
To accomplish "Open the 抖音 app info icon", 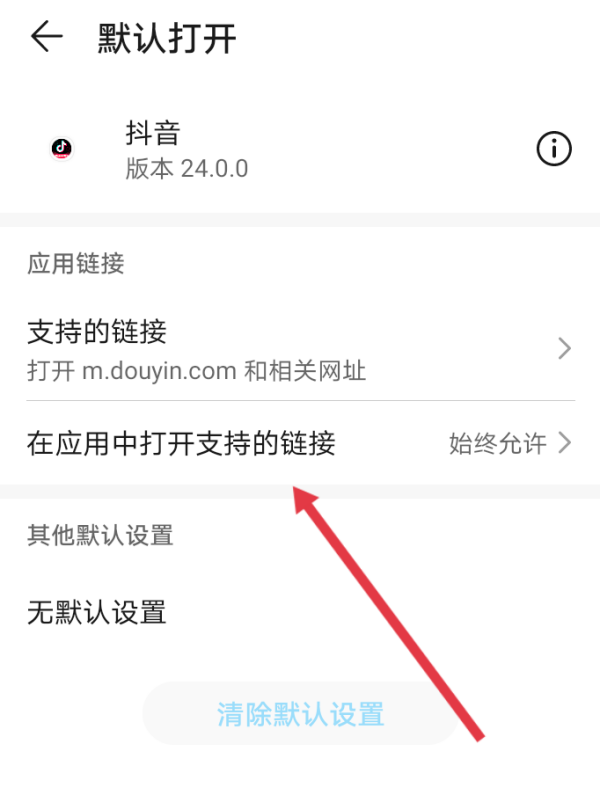I will tap(553, 150).
